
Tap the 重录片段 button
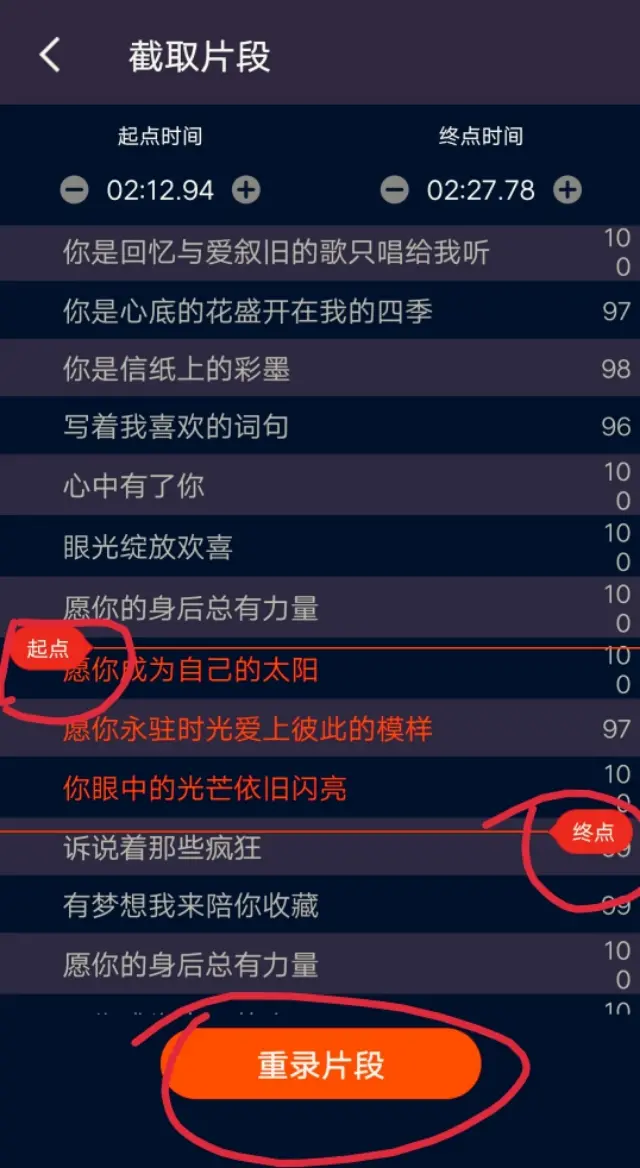(321, 1065)
